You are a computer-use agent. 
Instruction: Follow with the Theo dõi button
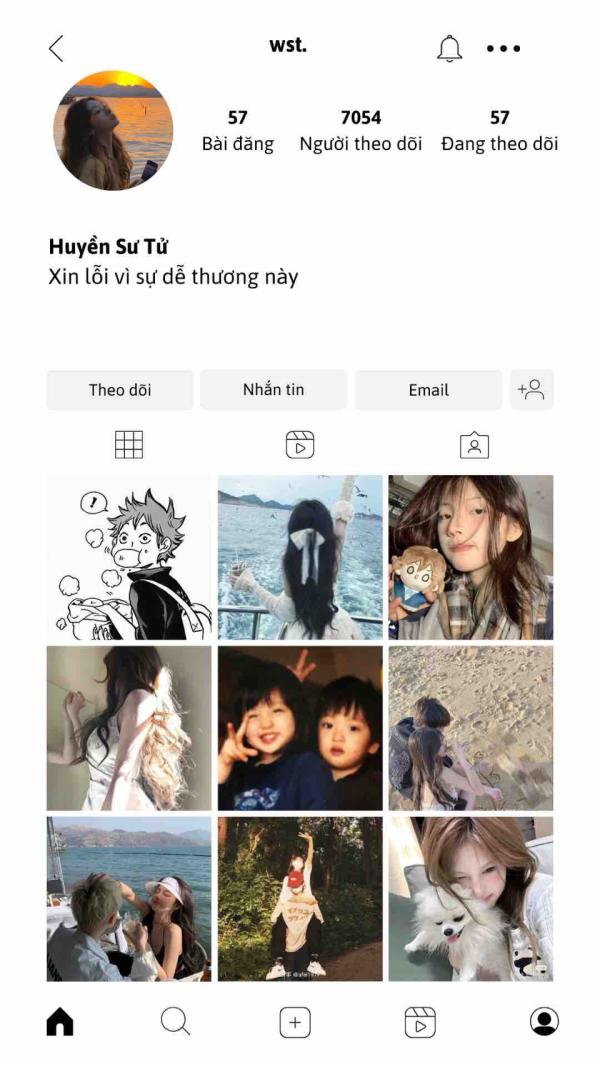[120, 390]
